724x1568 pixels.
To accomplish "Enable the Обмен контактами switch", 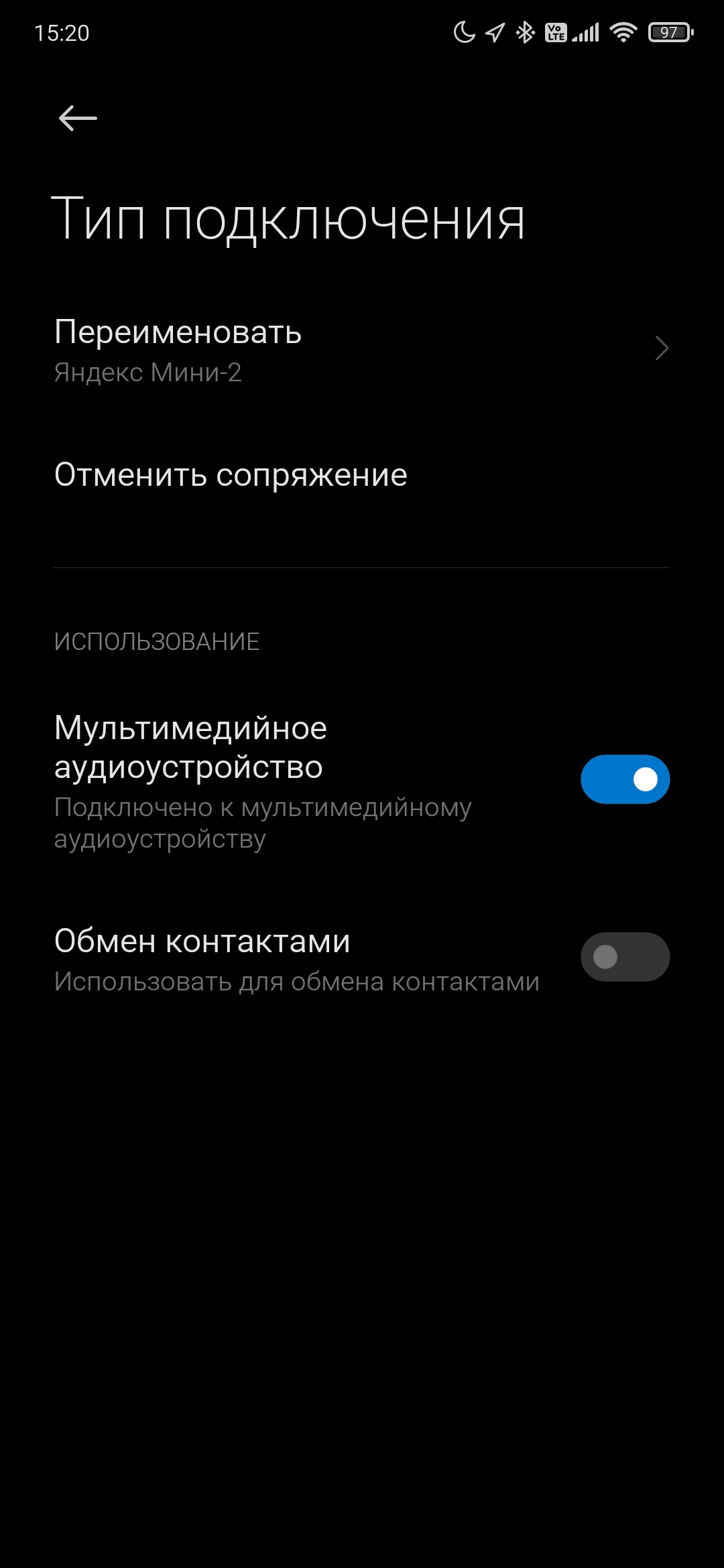I will [624, 957].
